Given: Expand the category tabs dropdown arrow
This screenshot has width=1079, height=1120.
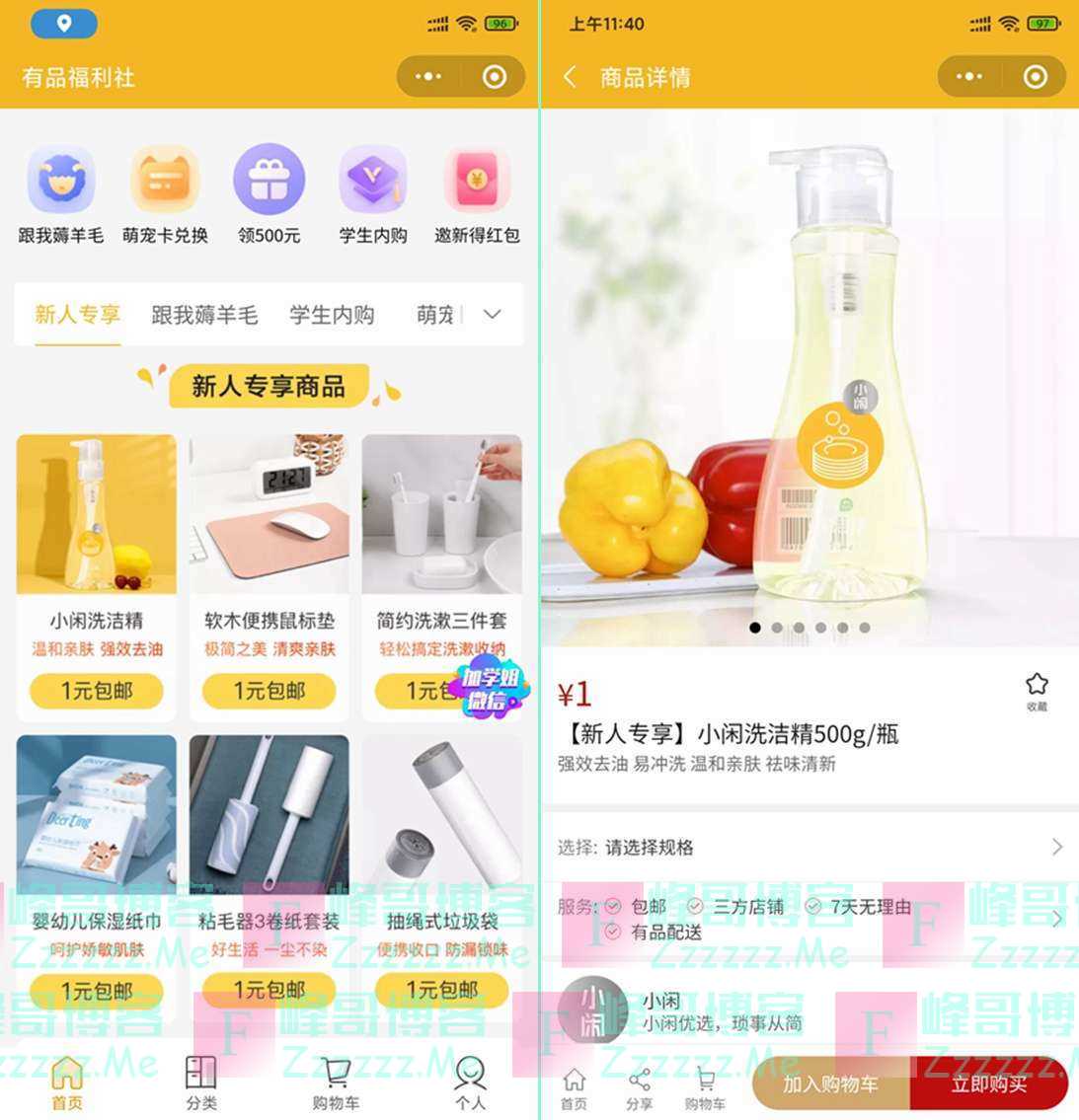Looking at the screenshot, I should tap(493, 315).
